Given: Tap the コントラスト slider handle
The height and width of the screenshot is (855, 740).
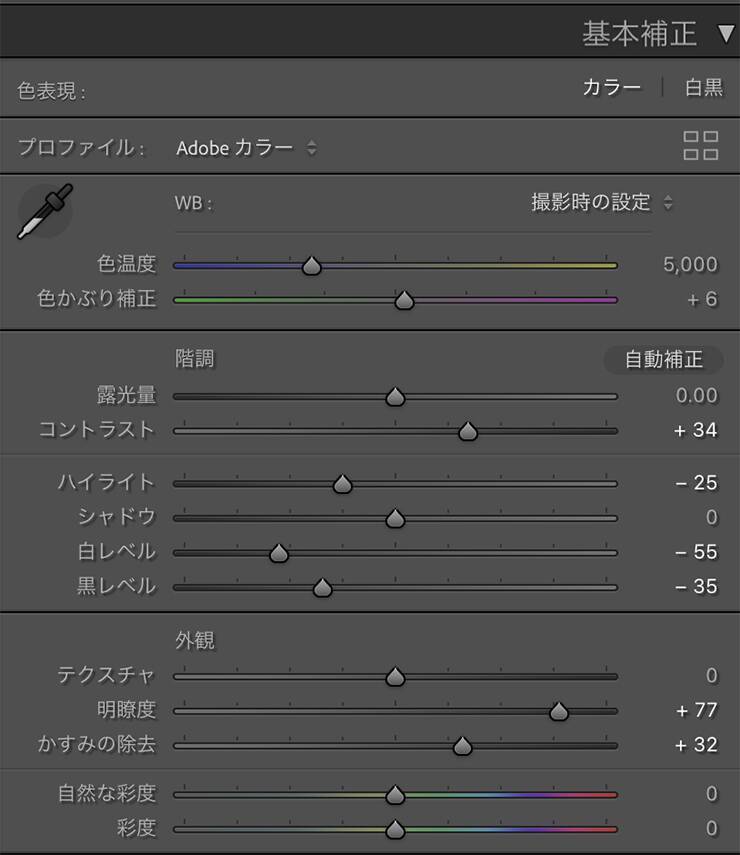Looking at the screenshot, I should click(468, 431).
